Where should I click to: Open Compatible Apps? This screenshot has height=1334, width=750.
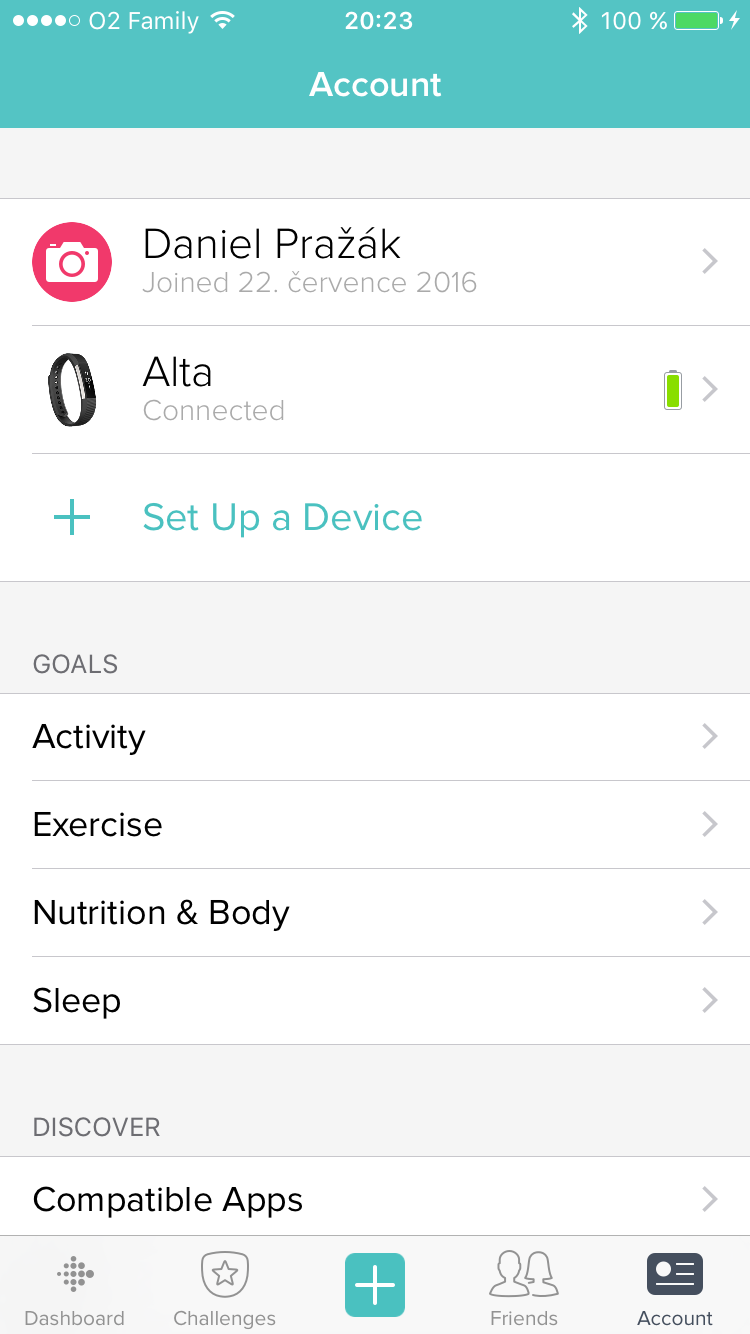tap(375, 1199)
